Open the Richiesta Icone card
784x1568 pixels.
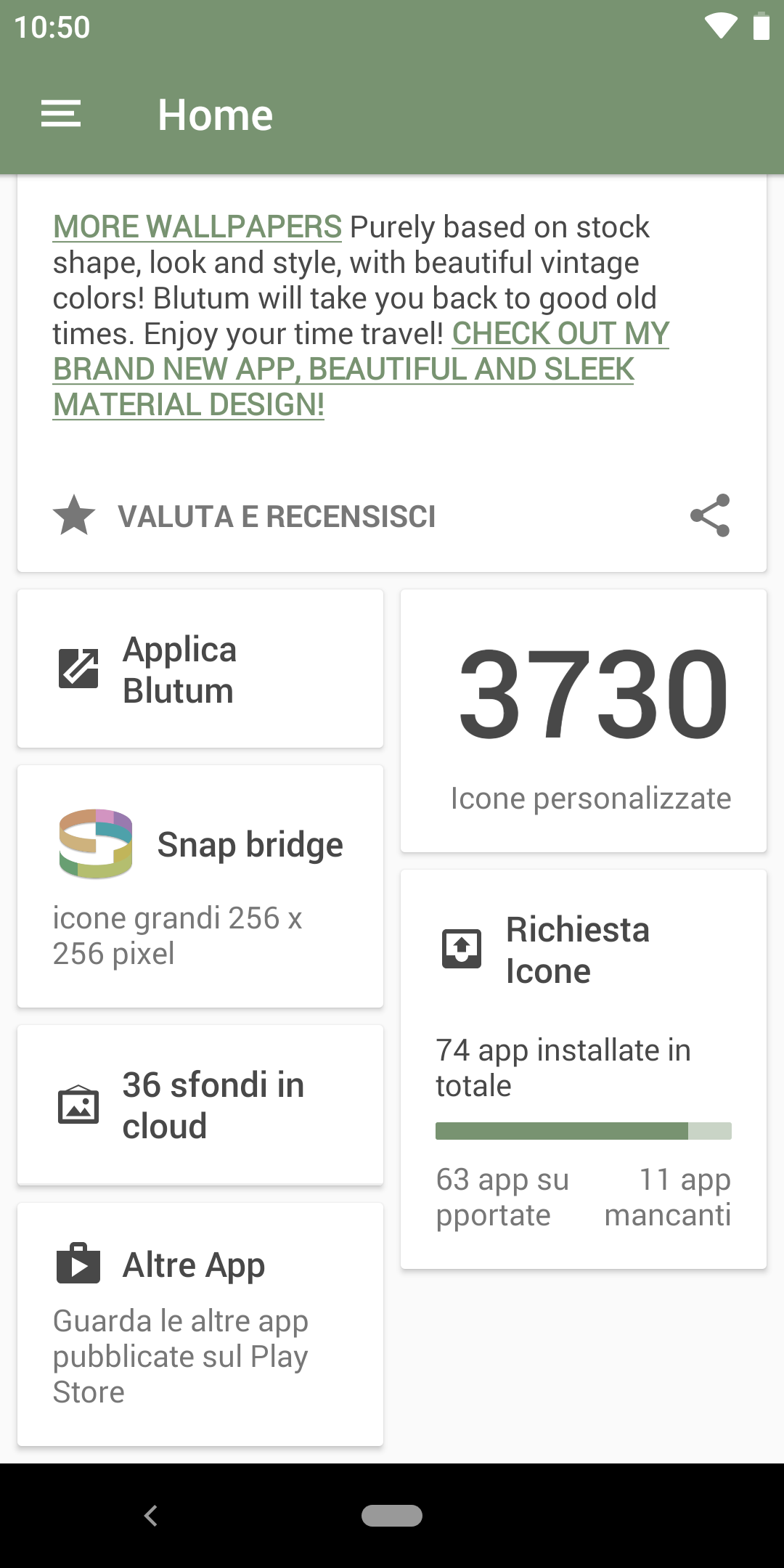click(584, 1069)
